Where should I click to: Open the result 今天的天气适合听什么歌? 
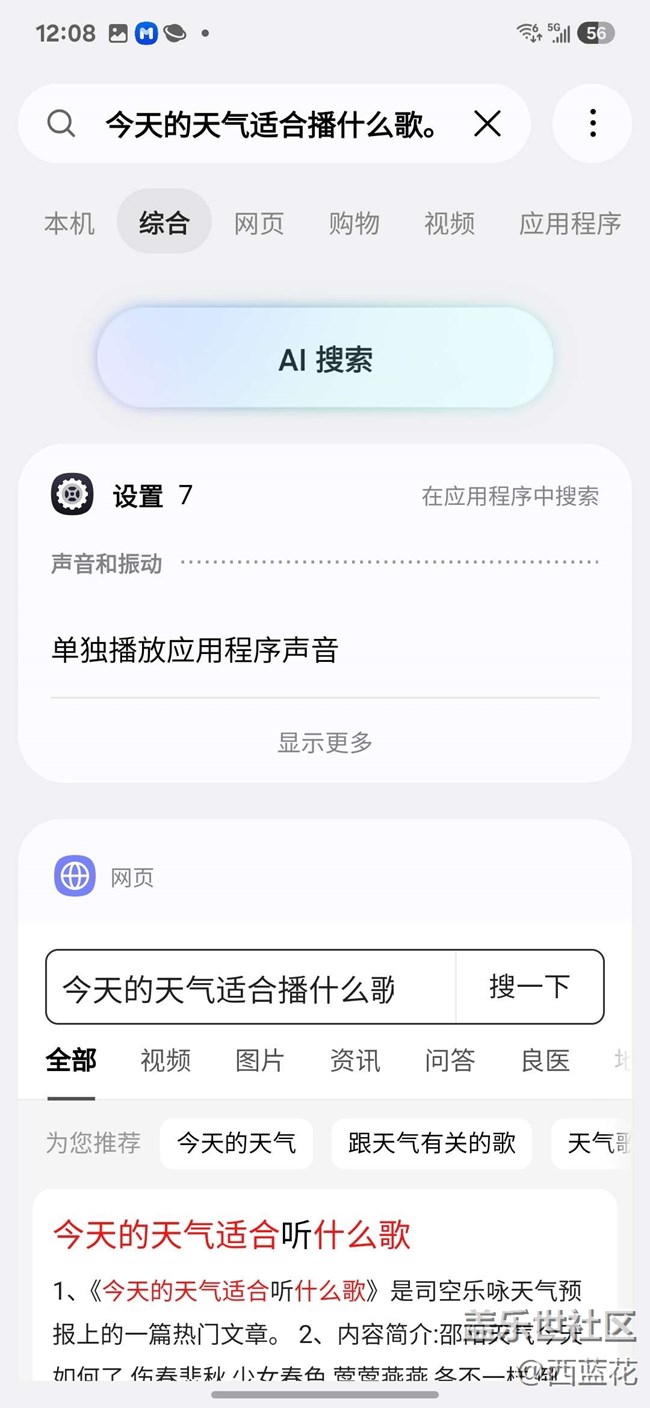coord(232,1234)
